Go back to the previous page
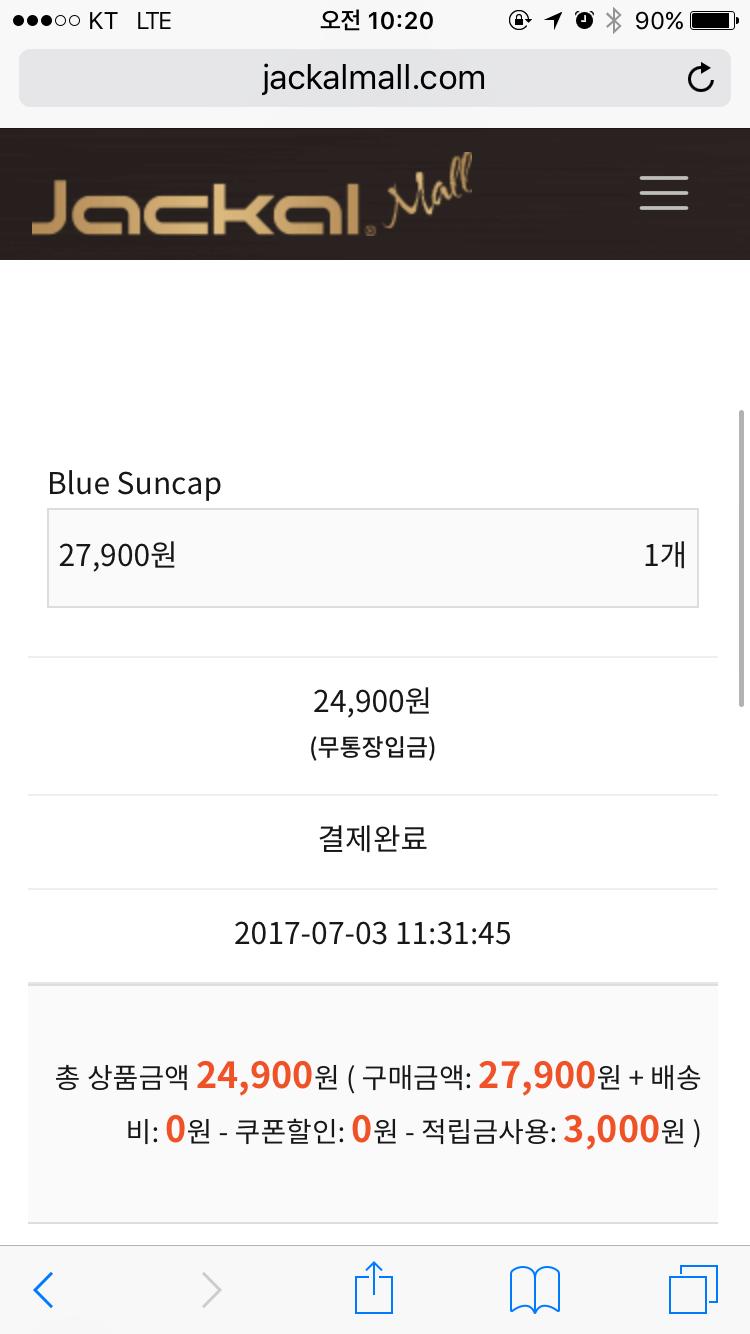Image resolution: width=750 pixels, height=1334 pixels. (x=43, y=1289)
